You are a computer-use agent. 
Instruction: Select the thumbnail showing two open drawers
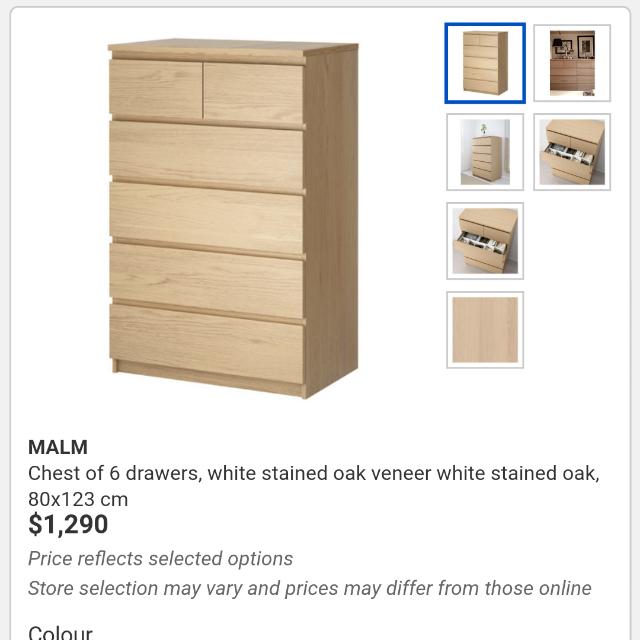pyautogui.click(x=485, y=241)
